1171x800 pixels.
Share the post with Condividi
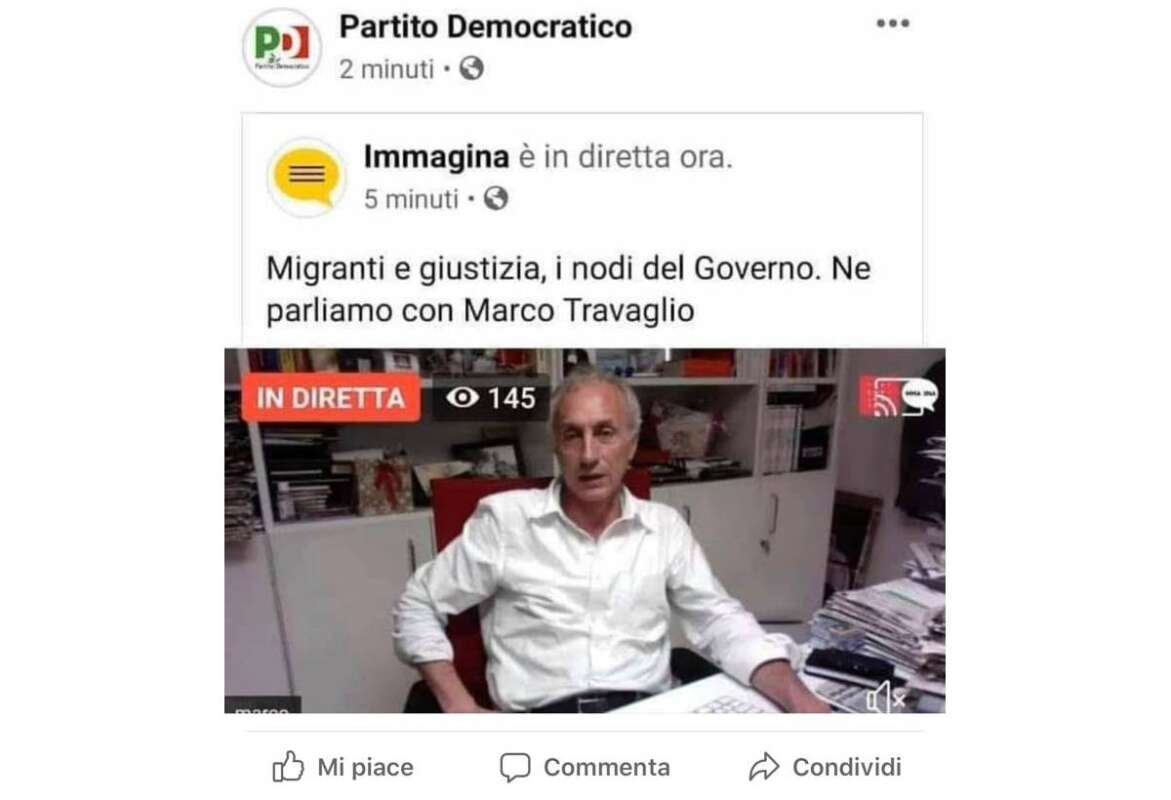(825, 767)
